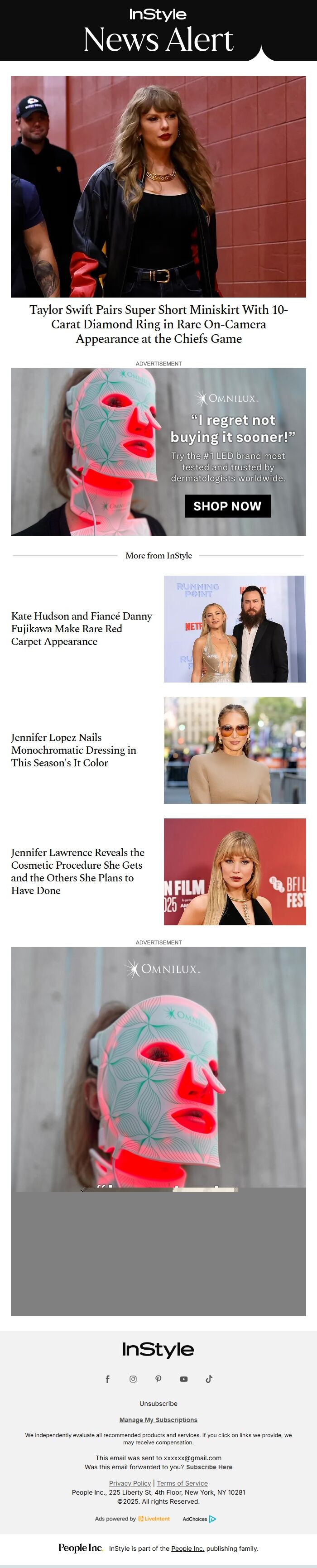The image size is (317, 1568).
Task: Read the Taylor Swift Chiefs Game headline
Action: [x=158, y=324]
